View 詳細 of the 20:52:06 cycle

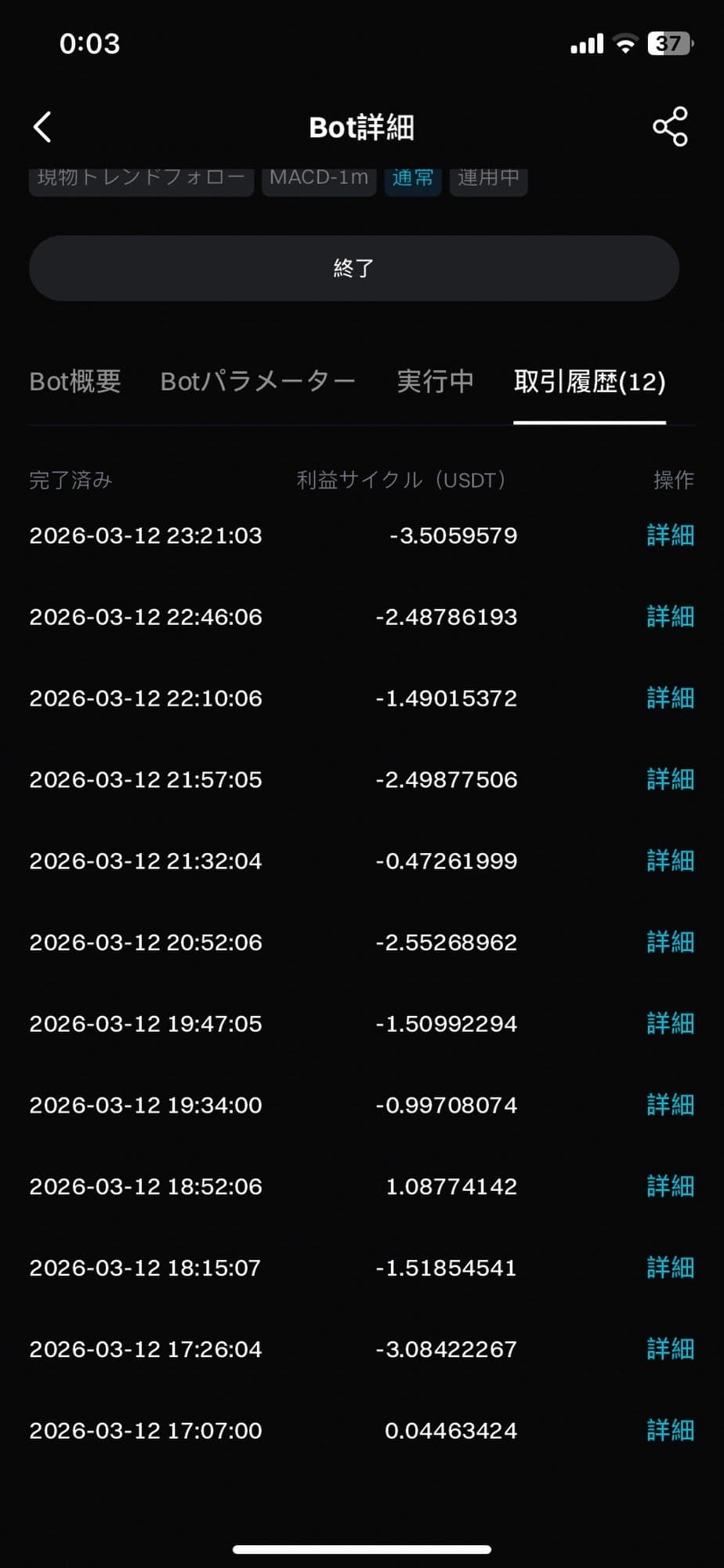pyautogui.click(x=670, y=942)
